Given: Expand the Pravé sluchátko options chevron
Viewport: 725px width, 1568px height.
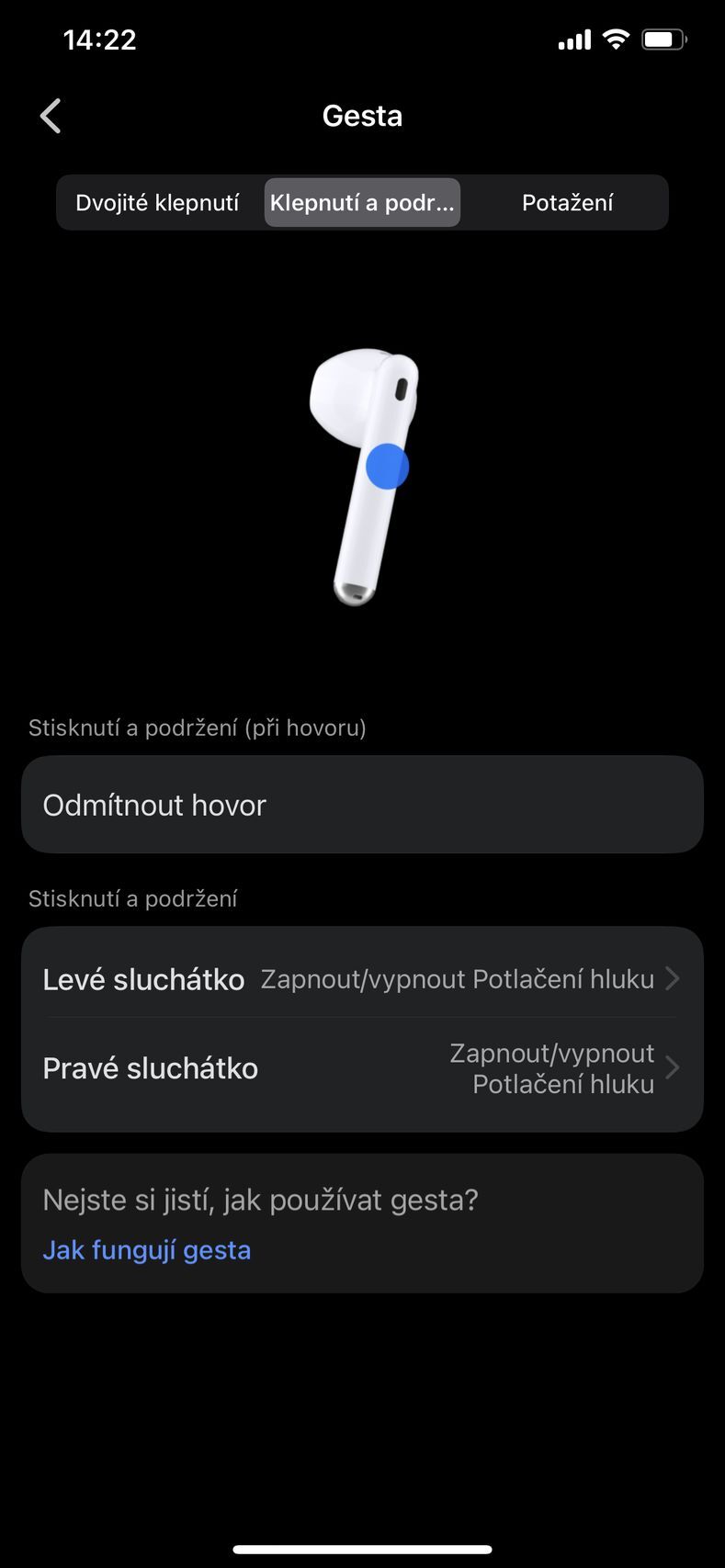Looking at the screenshot, I should (672, 1067).
